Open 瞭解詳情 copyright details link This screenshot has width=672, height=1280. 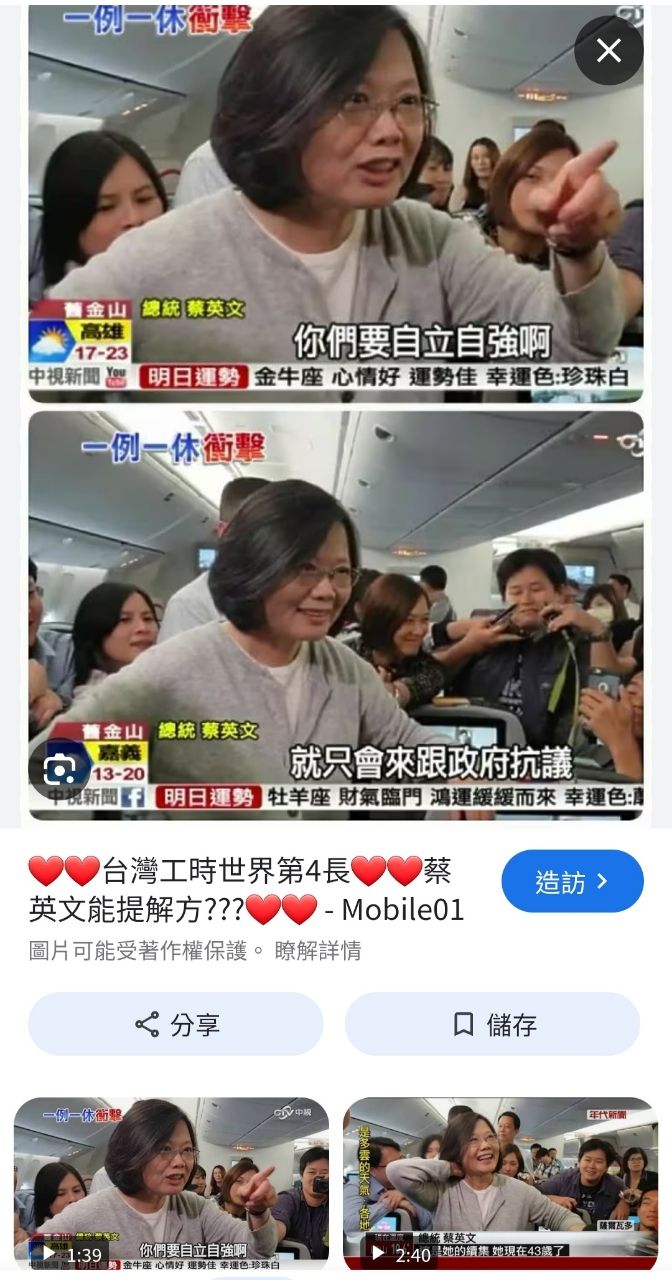[x=318, y=950]
